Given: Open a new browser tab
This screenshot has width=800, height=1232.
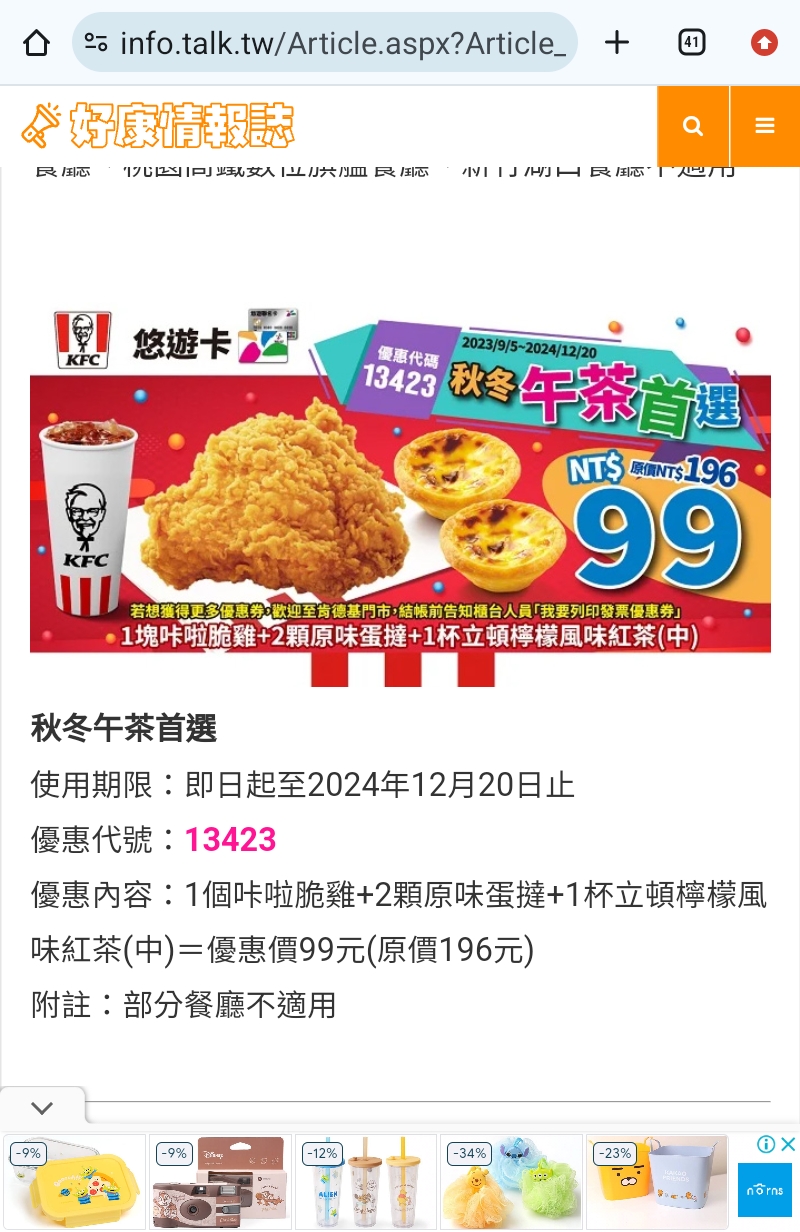Looking at the screenshot, I should [x=617, y=43].
